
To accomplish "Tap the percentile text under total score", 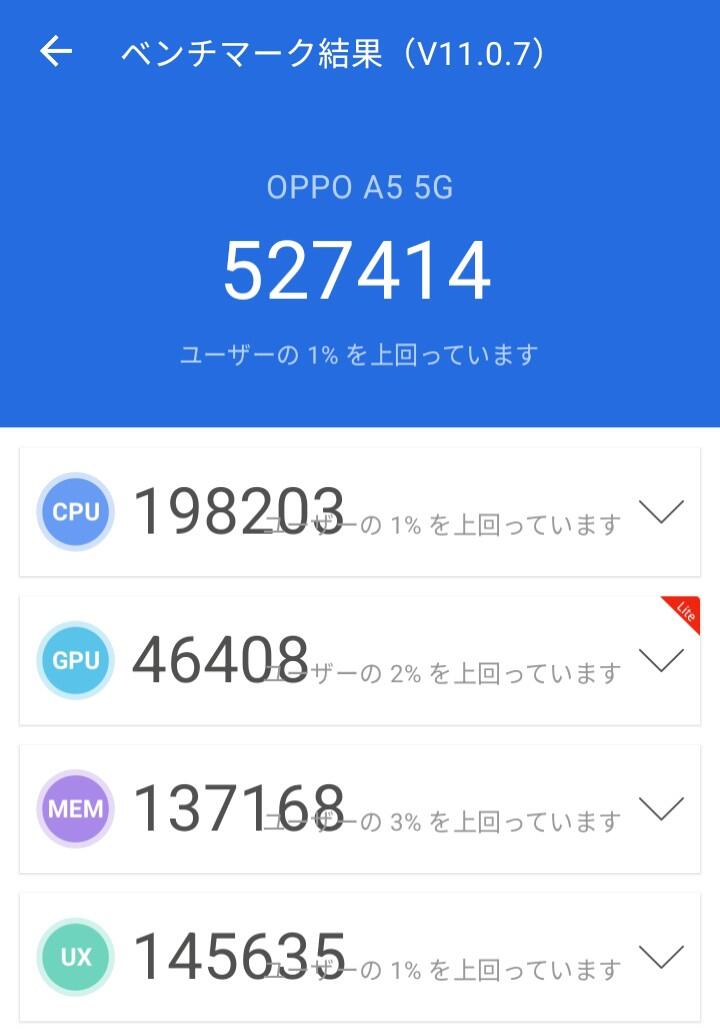I will point(360,350).
